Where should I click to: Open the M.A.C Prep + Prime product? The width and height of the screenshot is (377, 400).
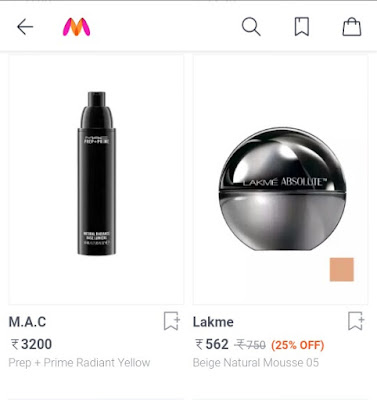[96, 179]
